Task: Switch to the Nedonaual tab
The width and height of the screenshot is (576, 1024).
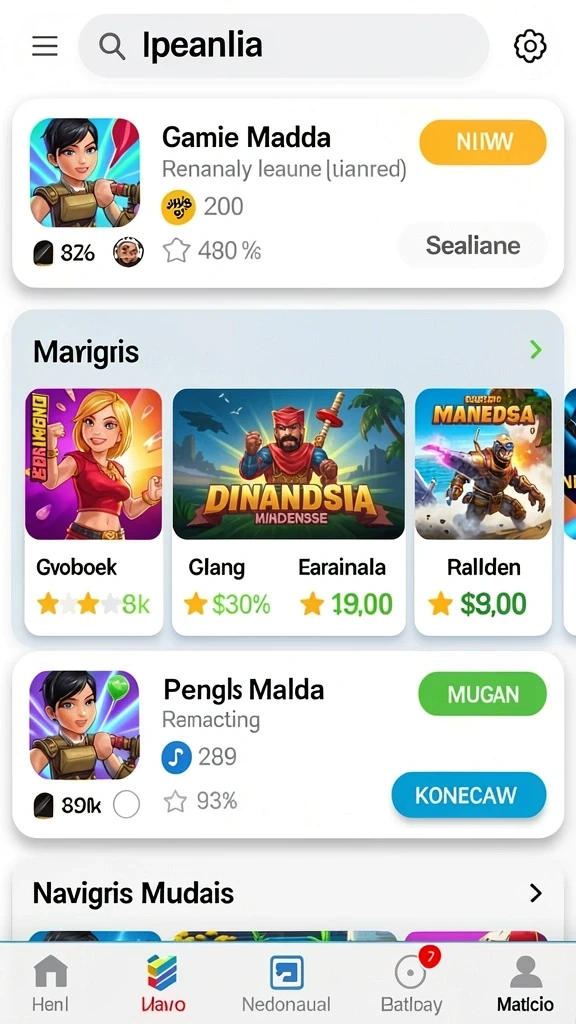Action: (286, 983)
